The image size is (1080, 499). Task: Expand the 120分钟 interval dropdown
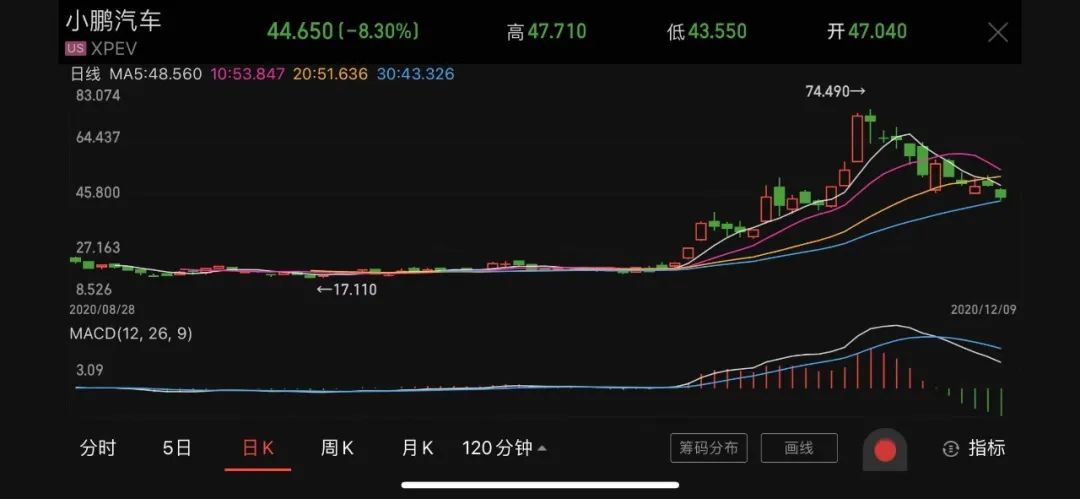(x=504, y=448)
